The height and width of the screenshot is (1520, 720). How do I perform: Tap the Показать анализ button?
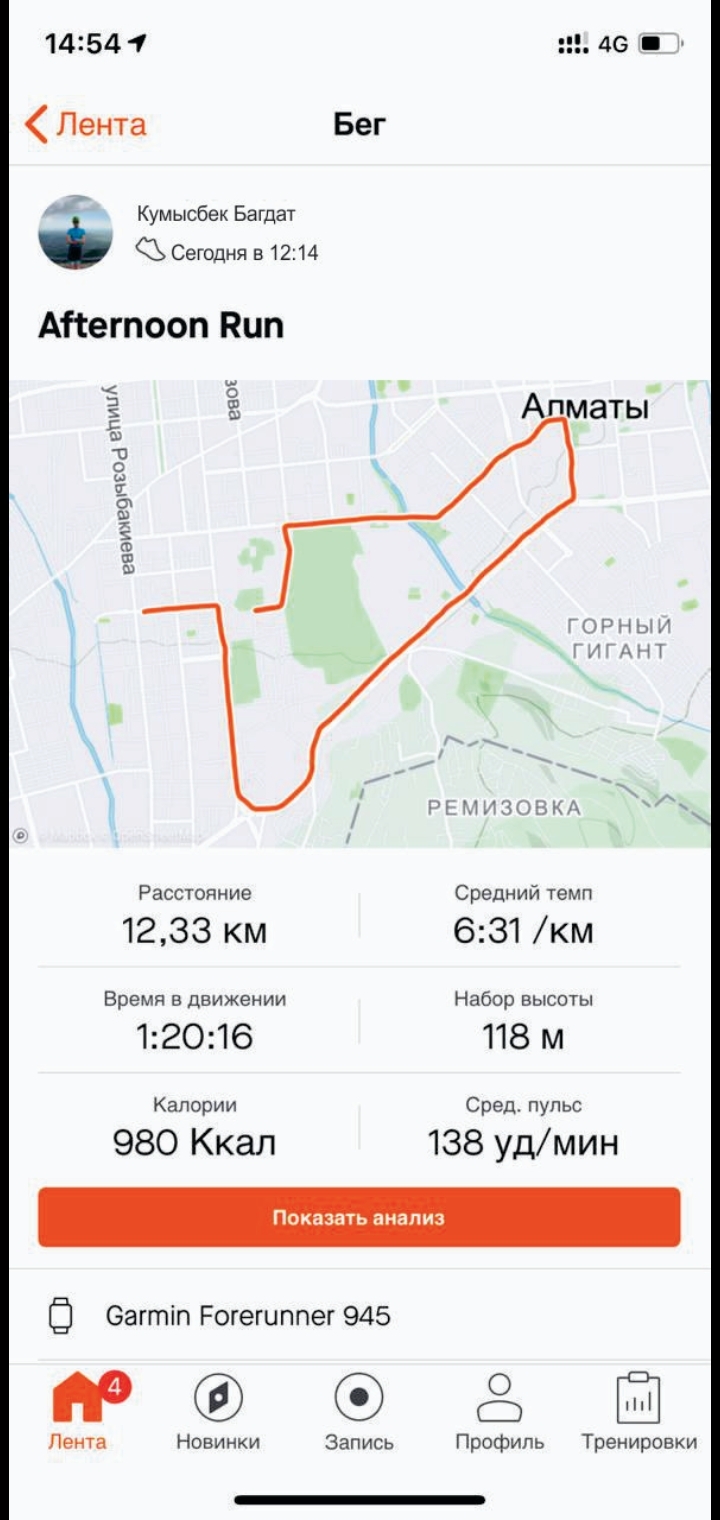359,1217
